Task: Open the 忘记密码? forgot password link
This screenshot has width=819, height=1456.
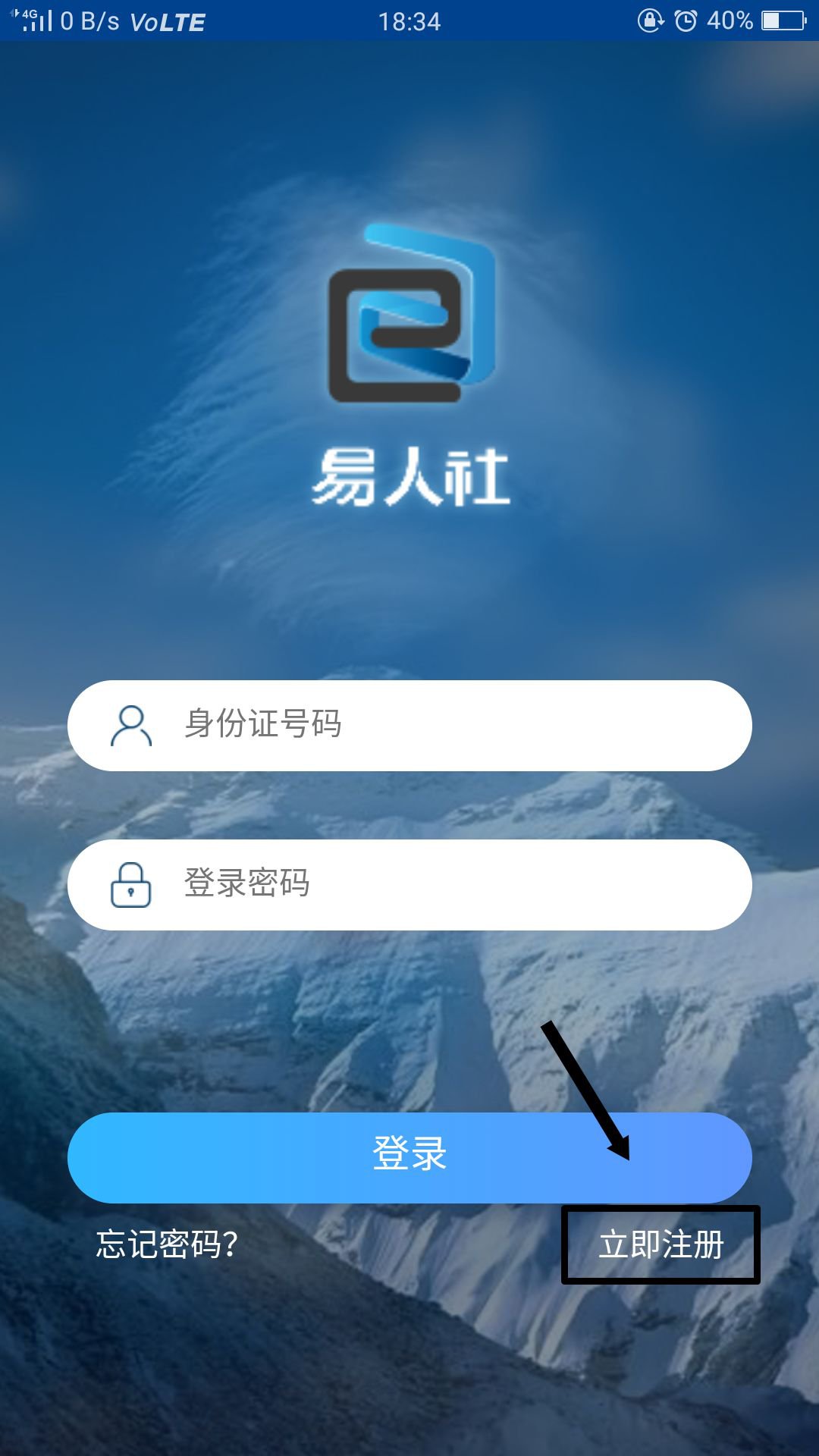Action: tap(167, 1244)
